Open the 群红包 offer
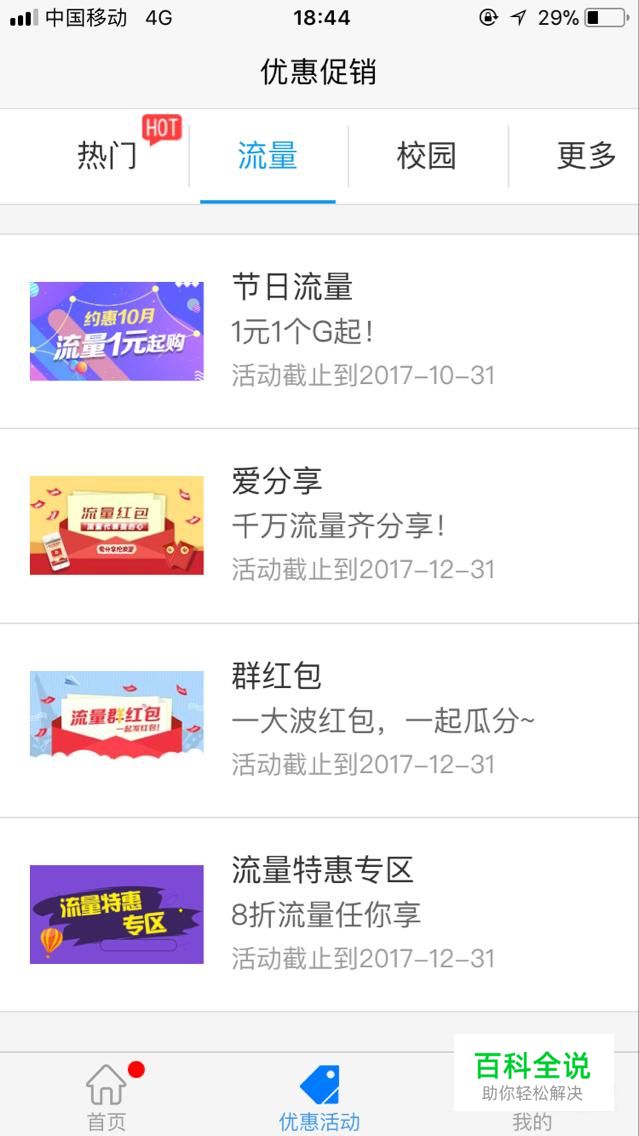 319,720
